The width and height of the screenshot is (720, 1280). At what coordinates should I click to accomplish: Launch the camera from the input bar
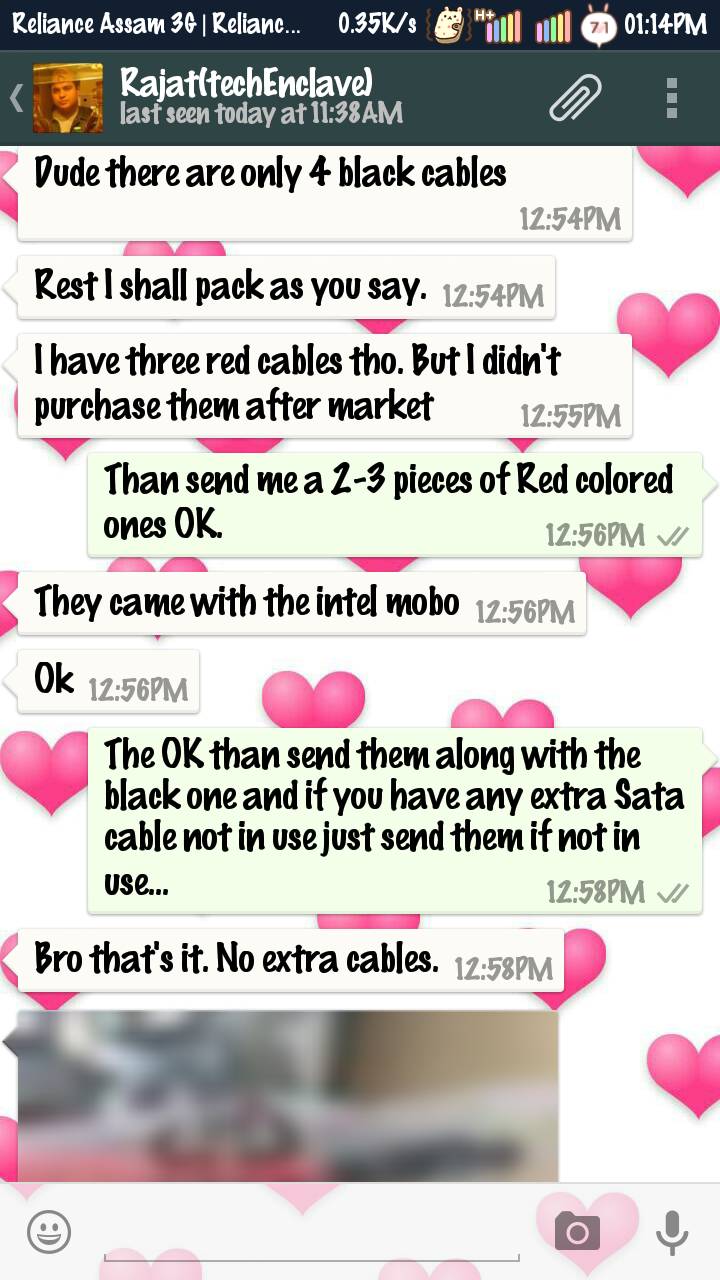577,1231
